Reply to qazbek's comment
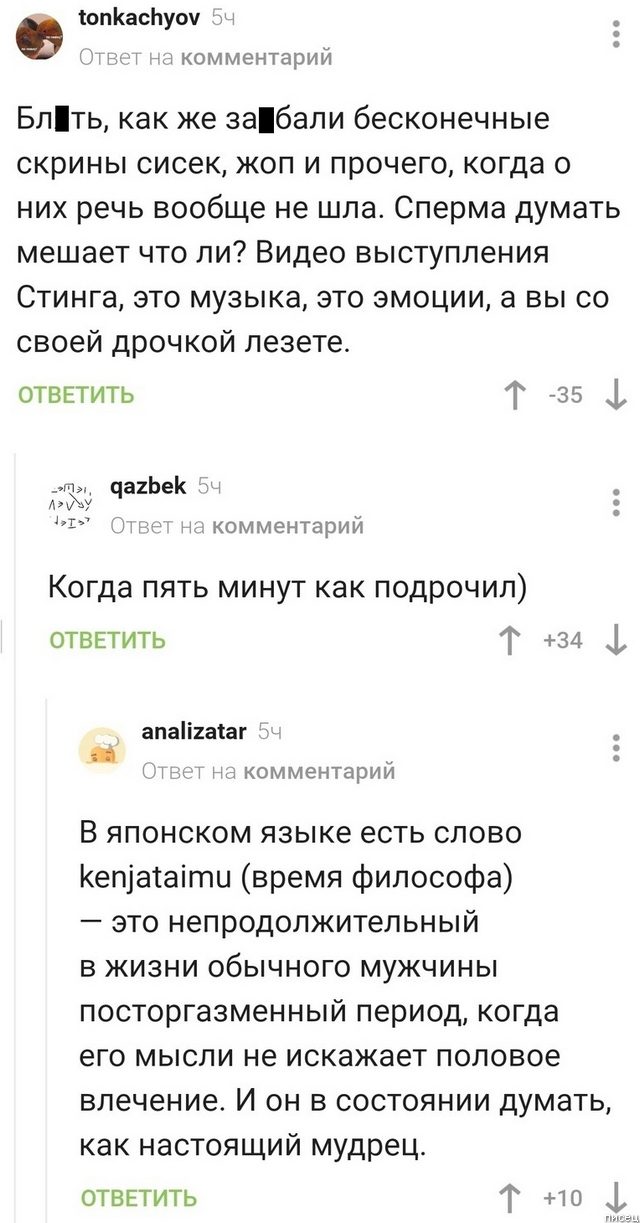The height and width of the screenshot is (1223, 640). click(108, 640)
